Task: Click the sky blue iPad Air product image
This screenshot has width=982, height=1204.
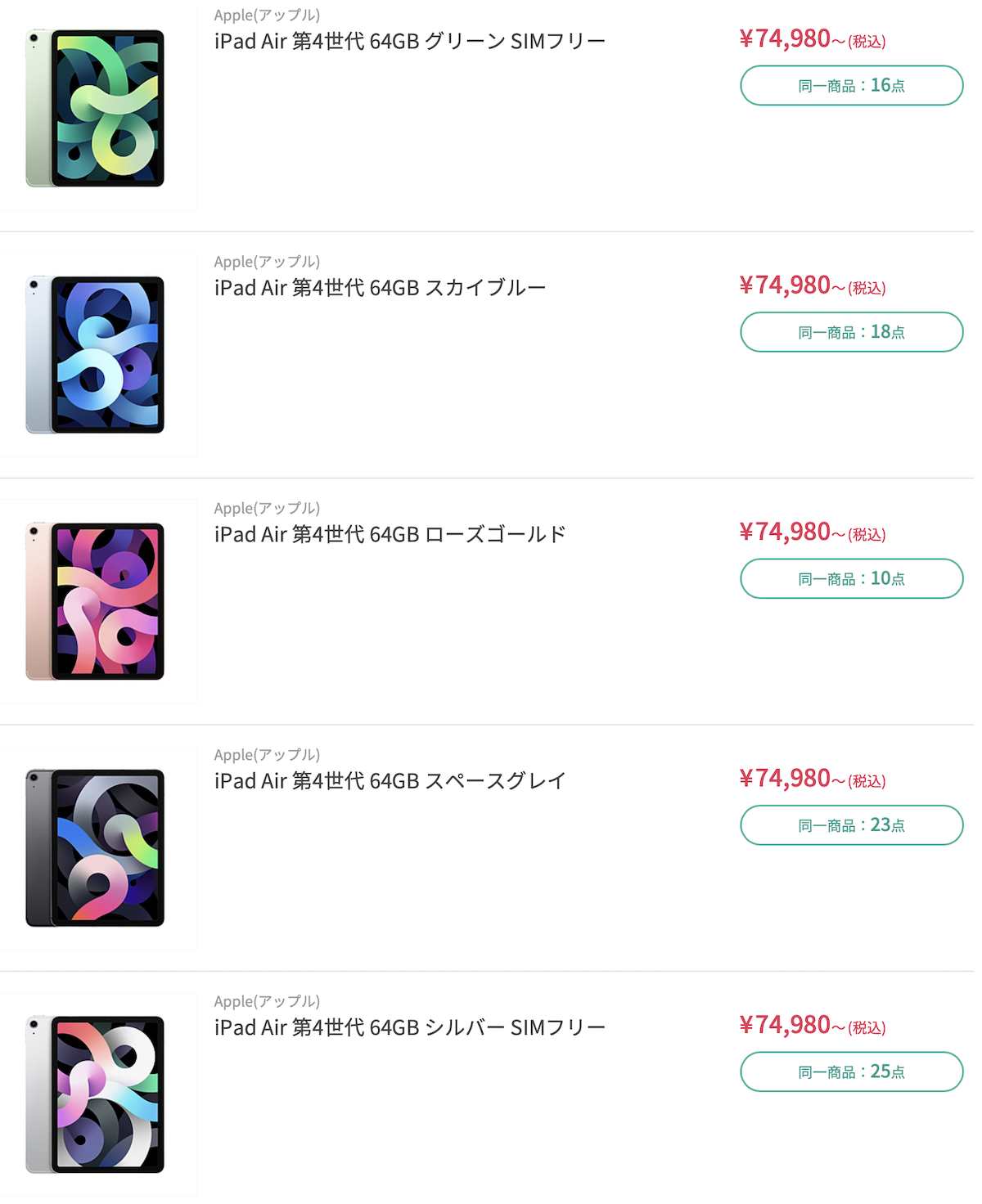Action: [98, 353]
